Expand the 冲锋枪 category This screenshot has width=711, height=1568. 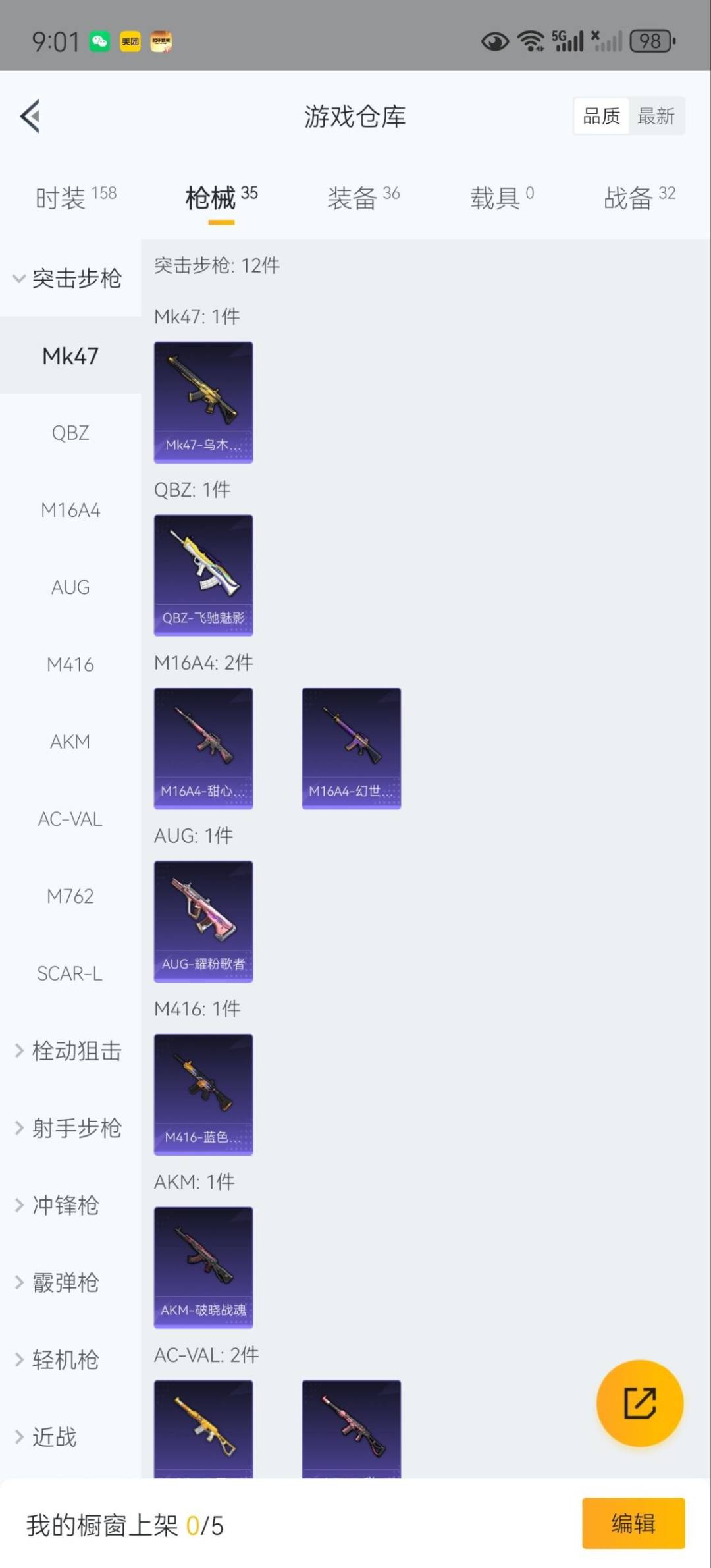coord(59,1205)
